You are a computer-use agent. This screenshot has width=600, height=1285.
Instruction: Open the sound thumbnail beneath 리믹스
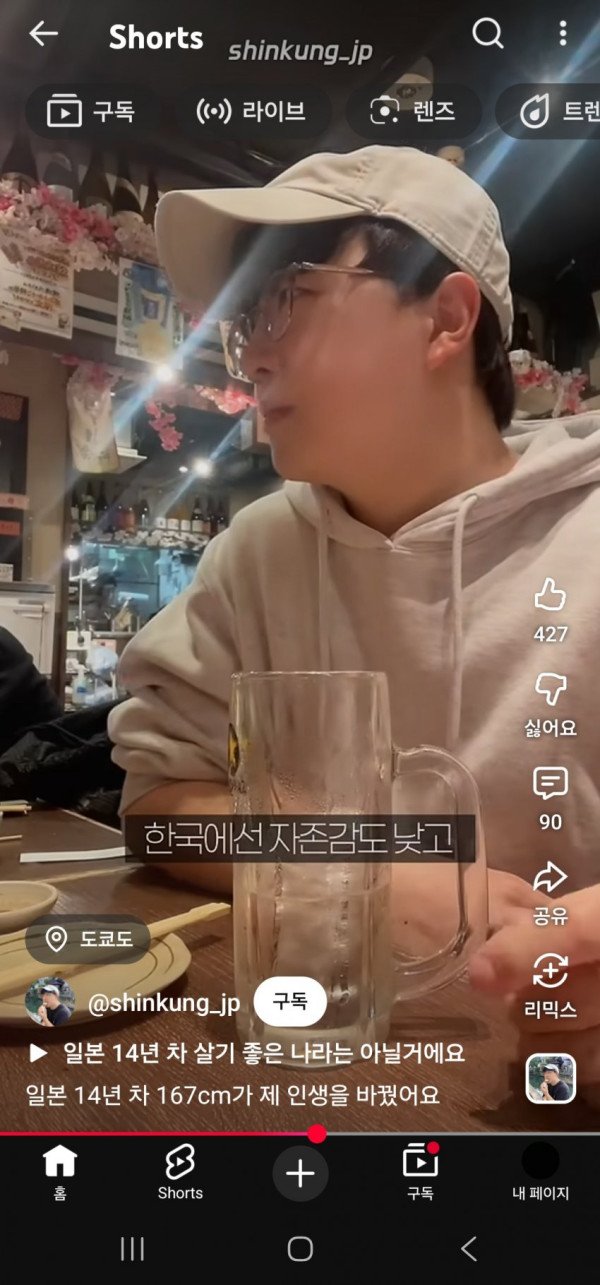click(x=550, y=1079)
